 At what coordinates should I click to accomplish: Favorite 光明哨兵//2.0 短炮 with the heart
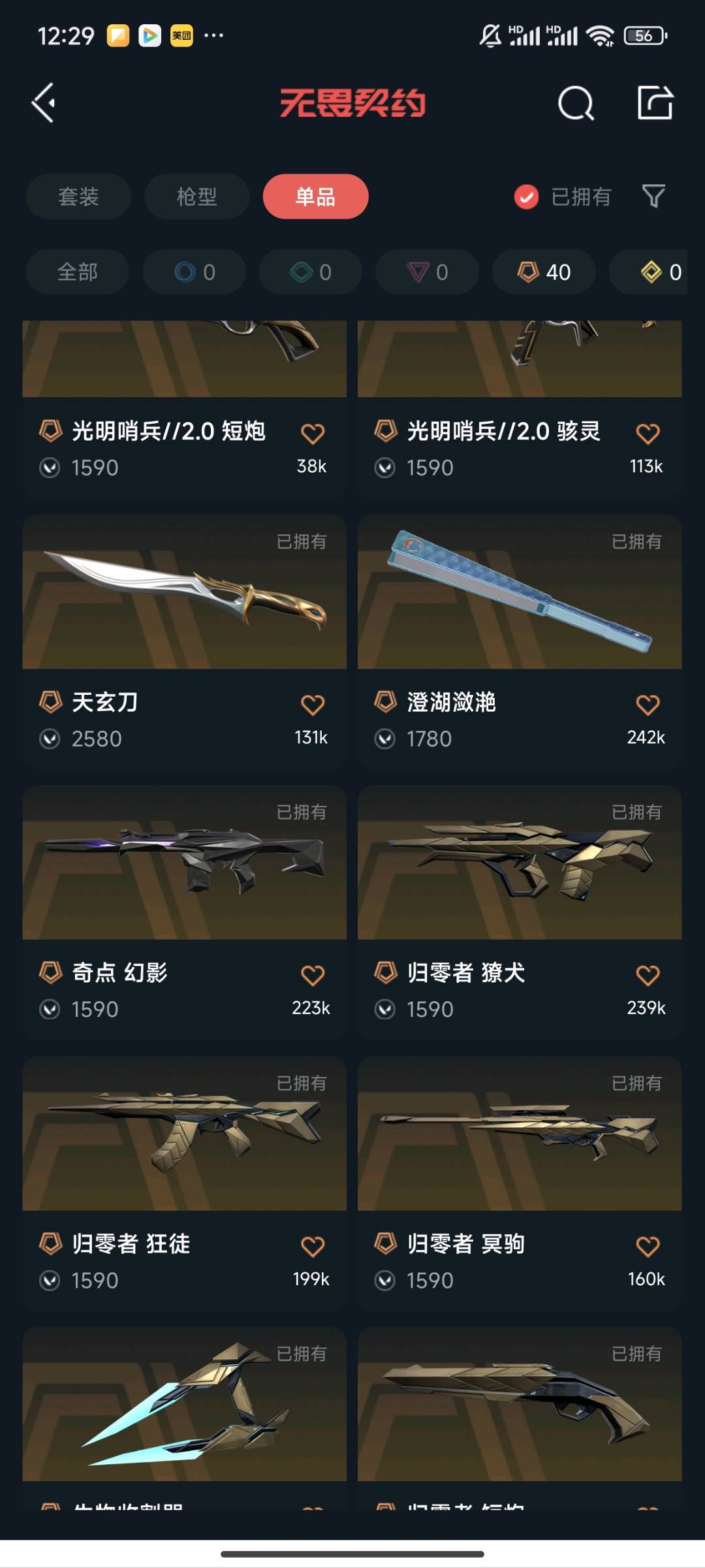[x=312, y=434]
